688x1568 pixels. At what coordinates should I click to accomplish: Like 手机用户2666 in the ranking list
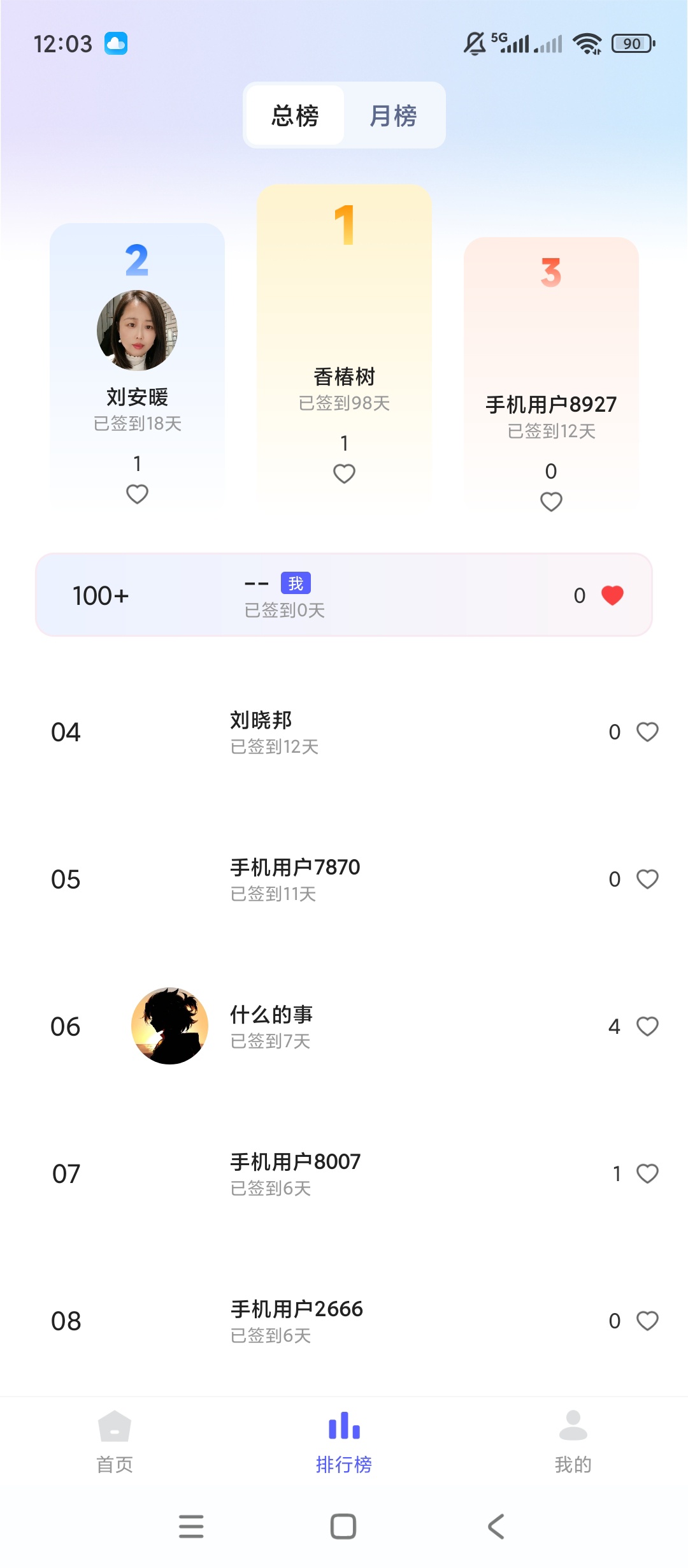(x=647, y=1321)
